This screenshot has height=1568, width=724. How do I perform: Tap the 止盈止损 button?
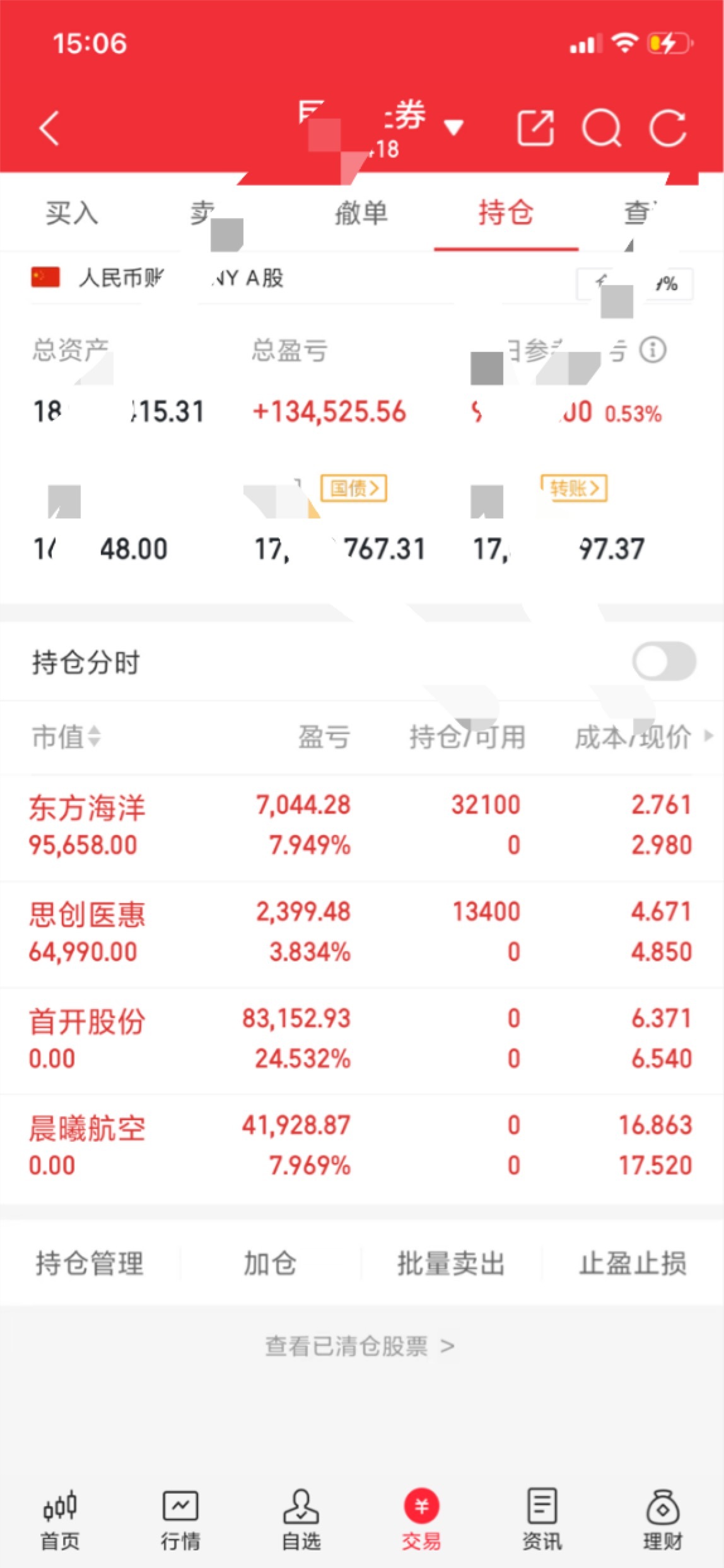tap(633, 1263)
